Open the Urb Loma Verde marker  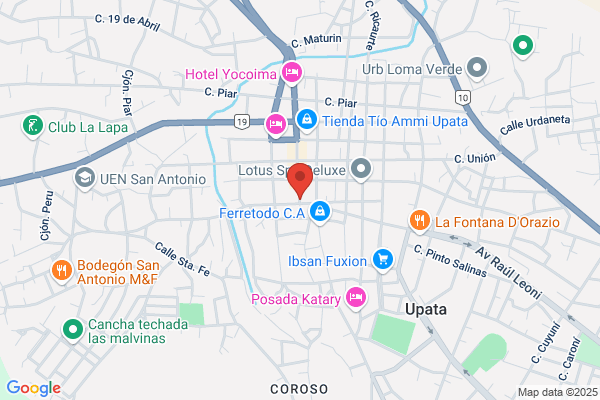coord(477,68)
